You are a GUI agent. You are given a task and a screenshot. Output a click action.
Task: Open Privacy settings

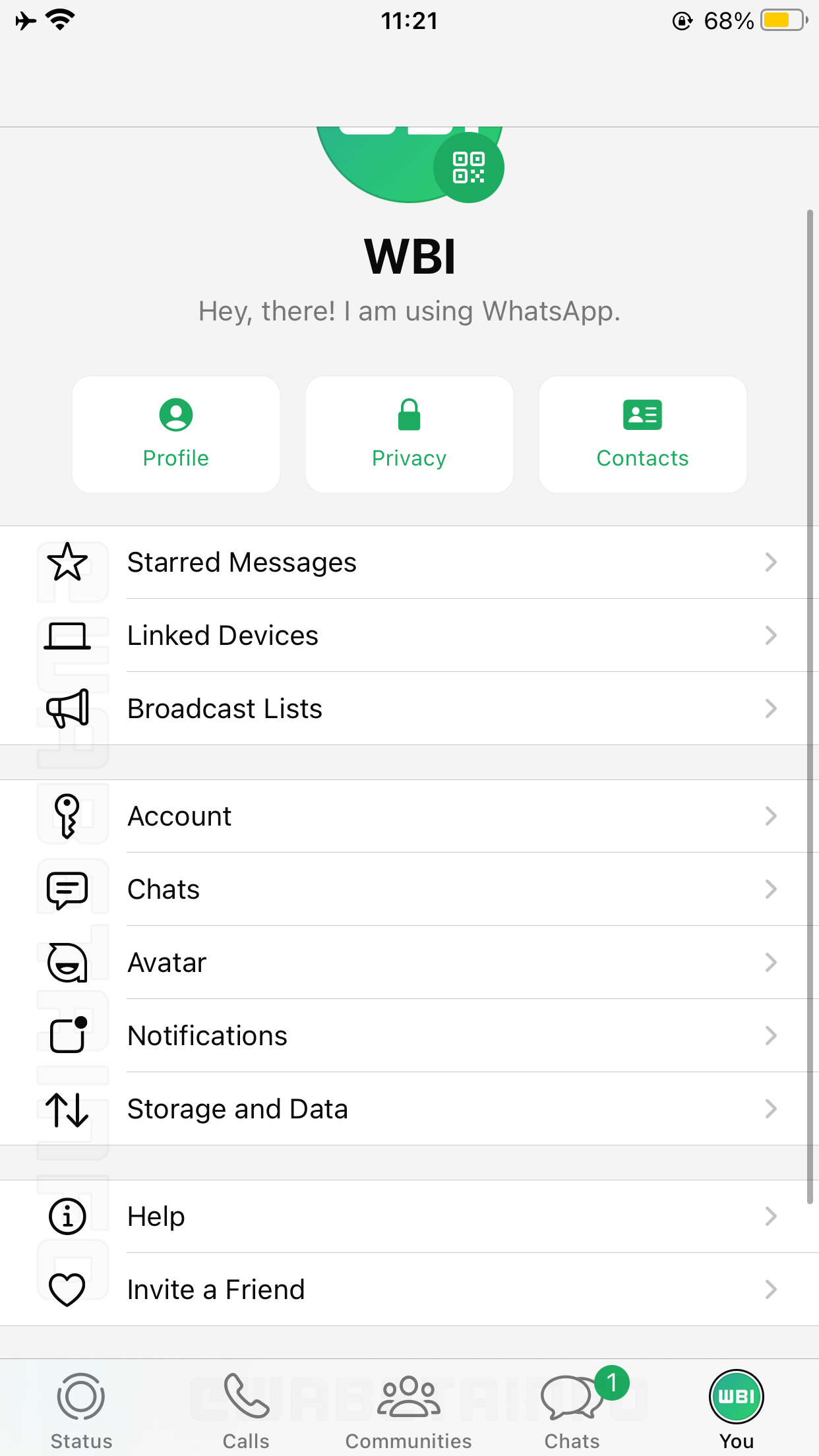409,435
